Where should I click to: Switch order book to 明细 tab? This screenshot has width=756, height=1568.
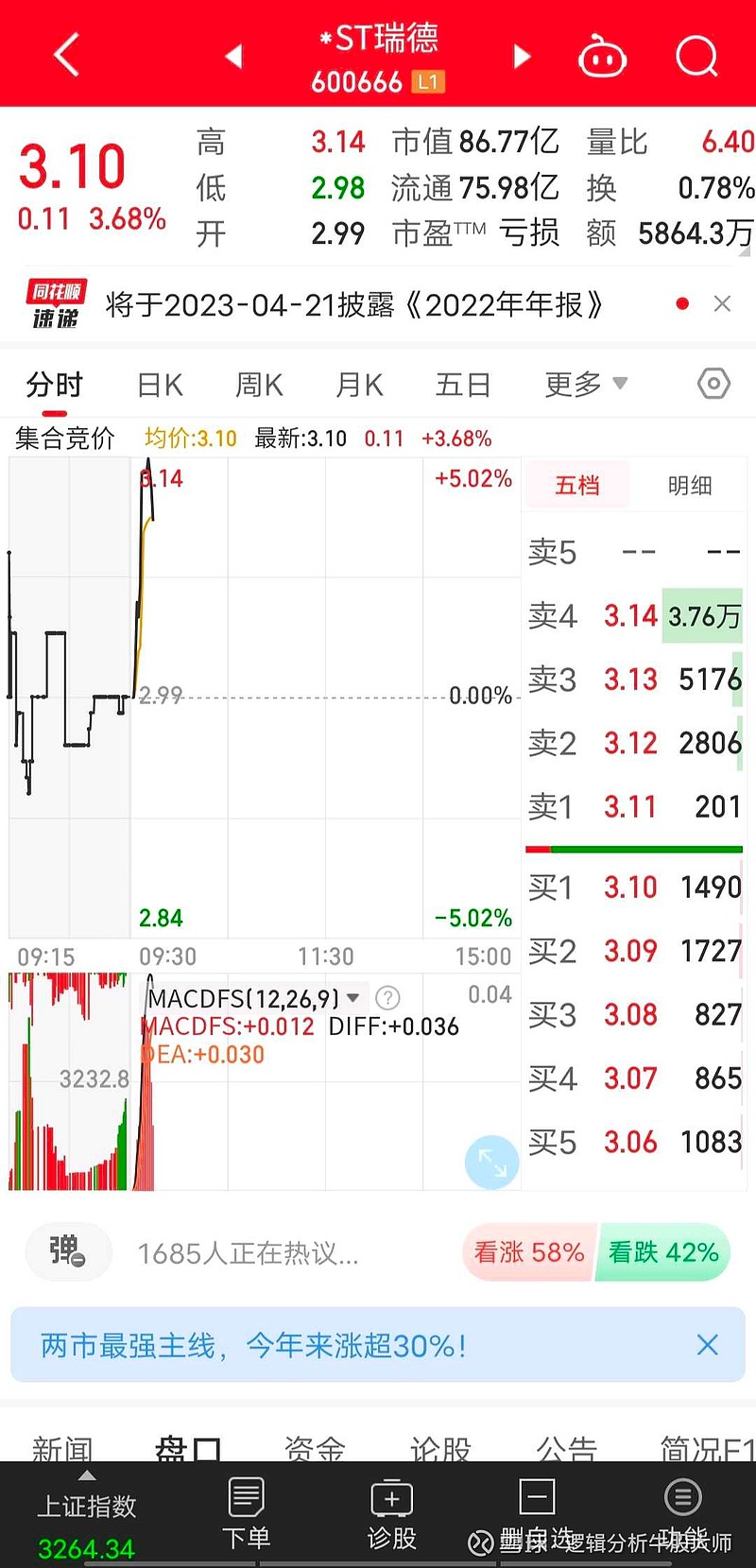click(x=690, y=486)
